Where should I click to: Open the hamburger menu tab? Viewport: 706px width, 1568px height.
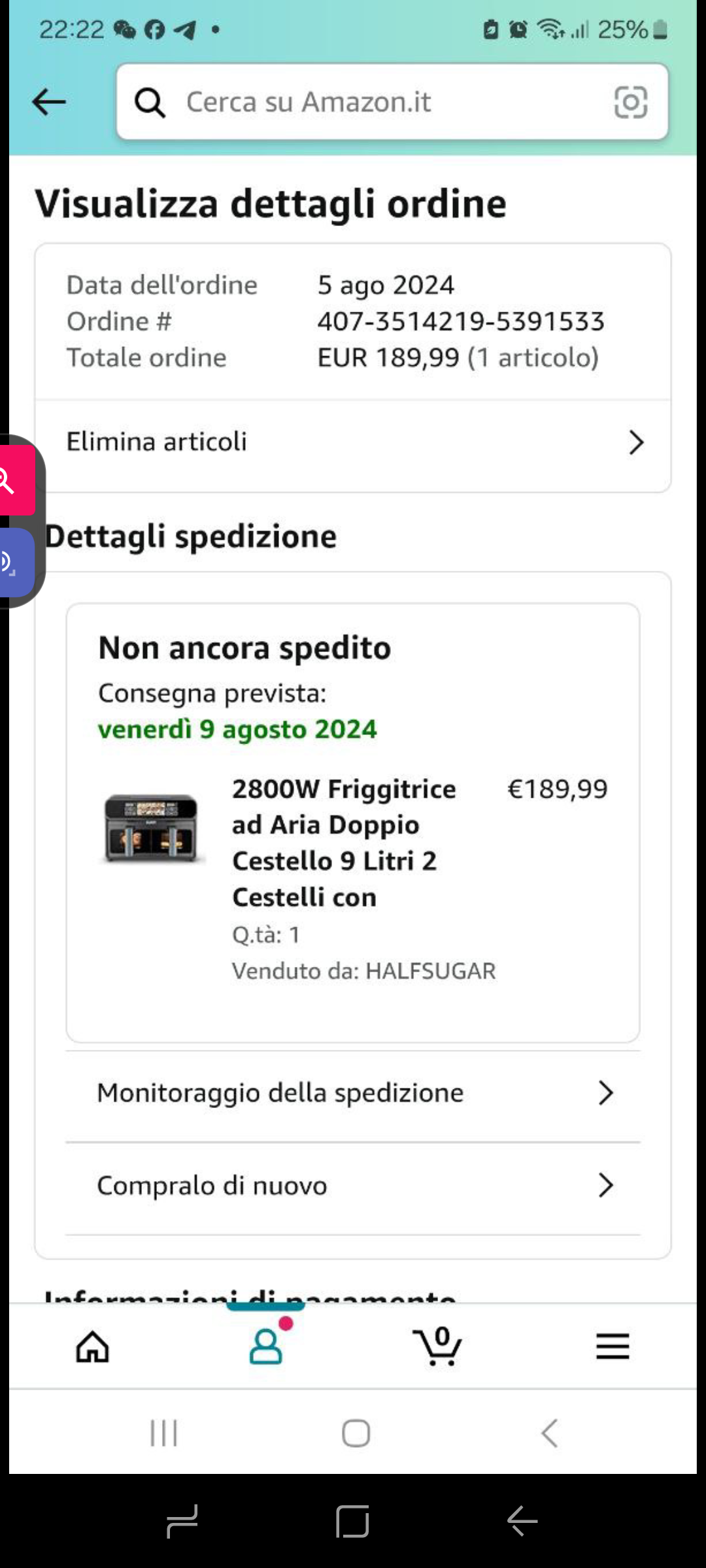(x=613, y=1347)
